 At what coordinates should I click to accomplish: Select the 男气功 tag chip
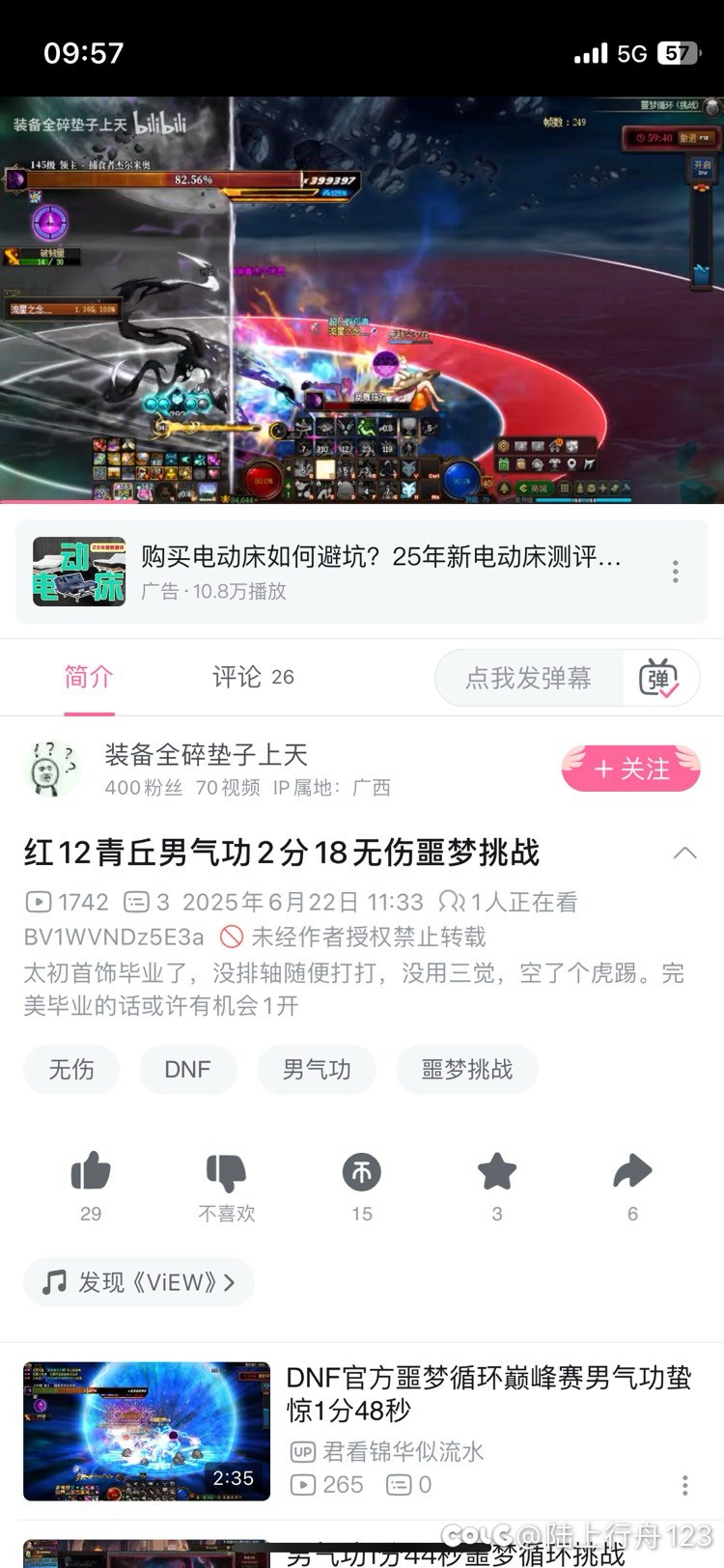(x=317, y=1070)
